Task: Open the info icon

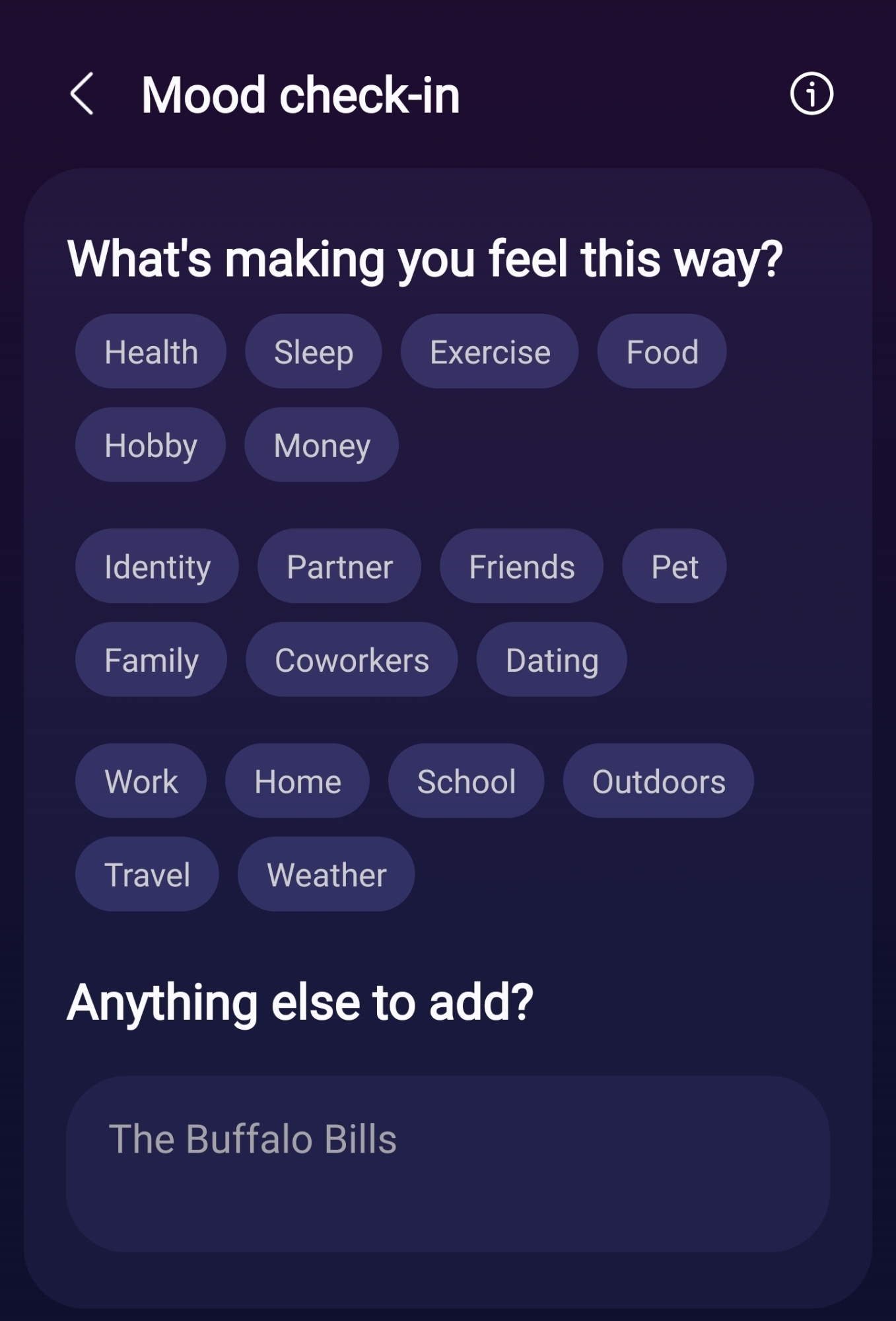Action: click(x=811, y=94)
